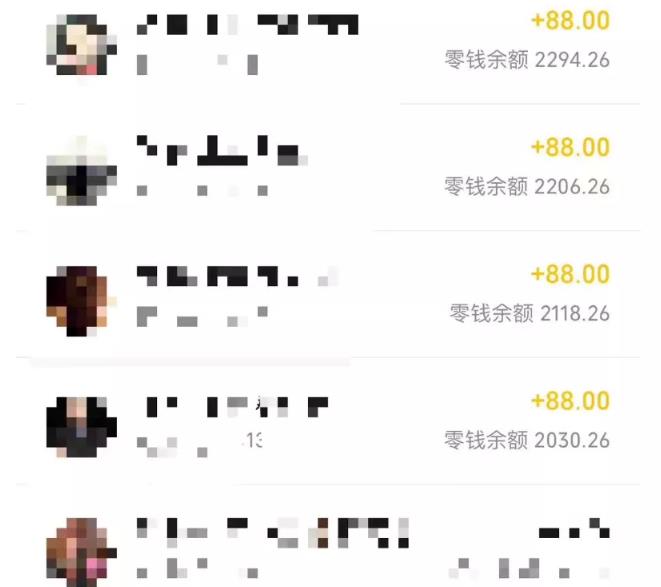The image size is (661, 587).
Task: Tap the record with 零钱余额 2030.26
Action: (330, 421)
